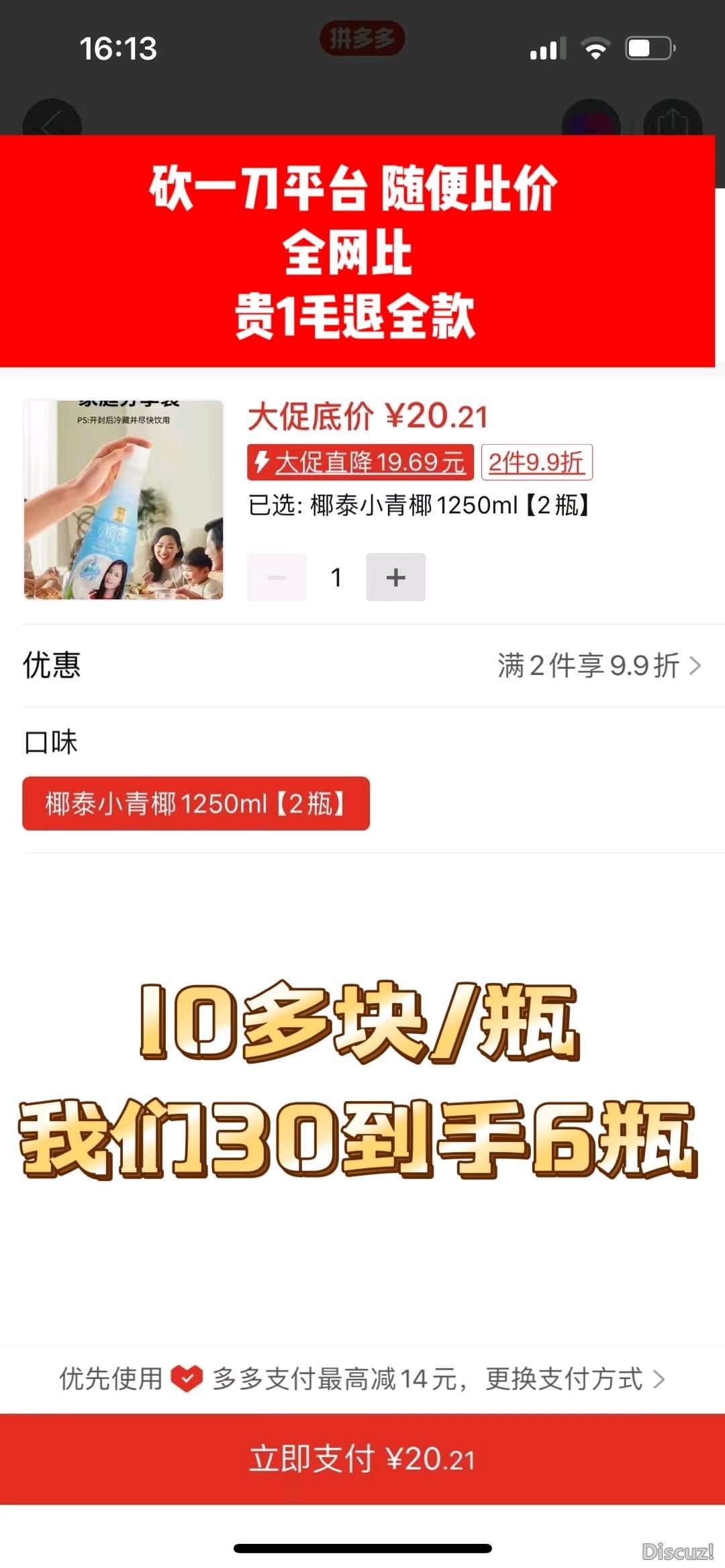View the 2件9.9折 discount tag

tap(536, 462)
